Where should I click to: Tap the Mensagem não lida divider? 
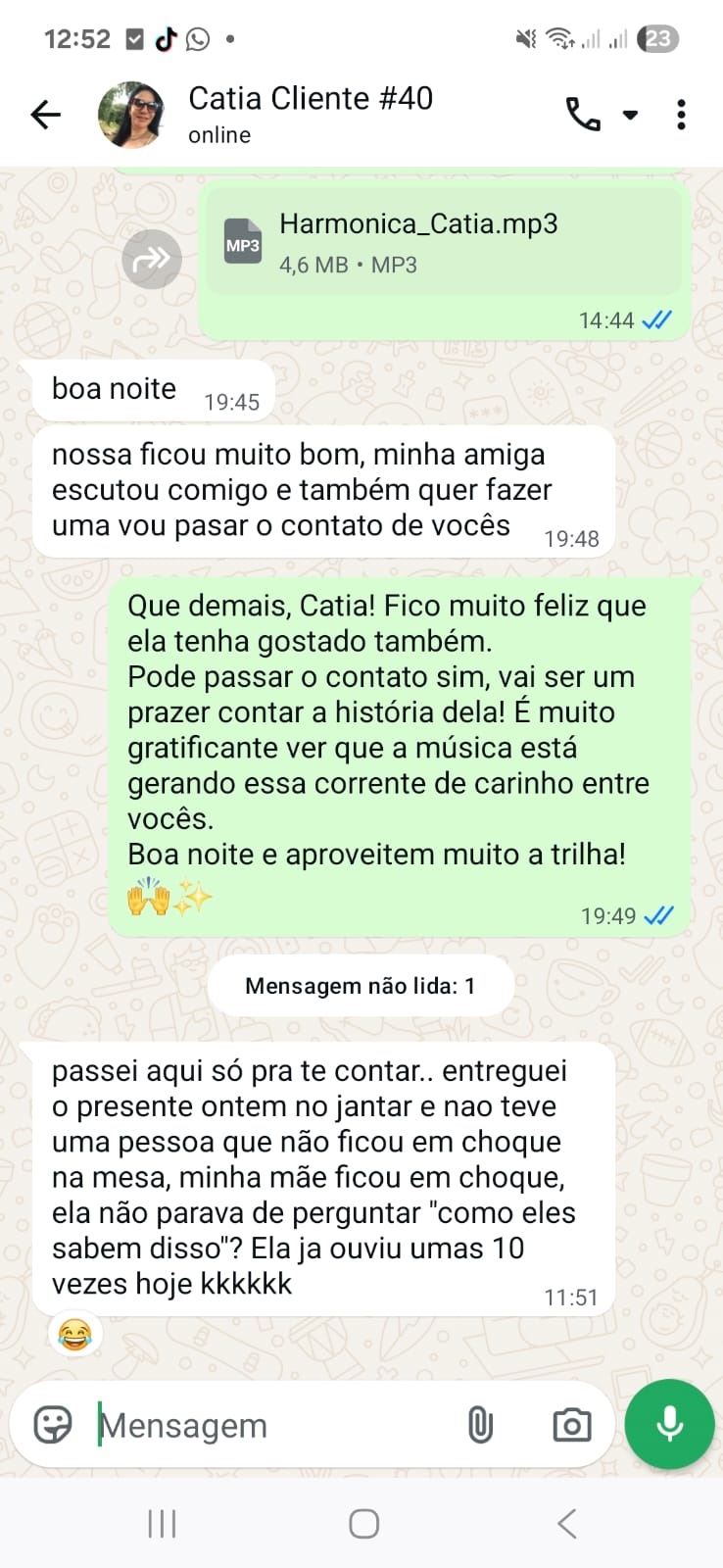coord(361,985)
